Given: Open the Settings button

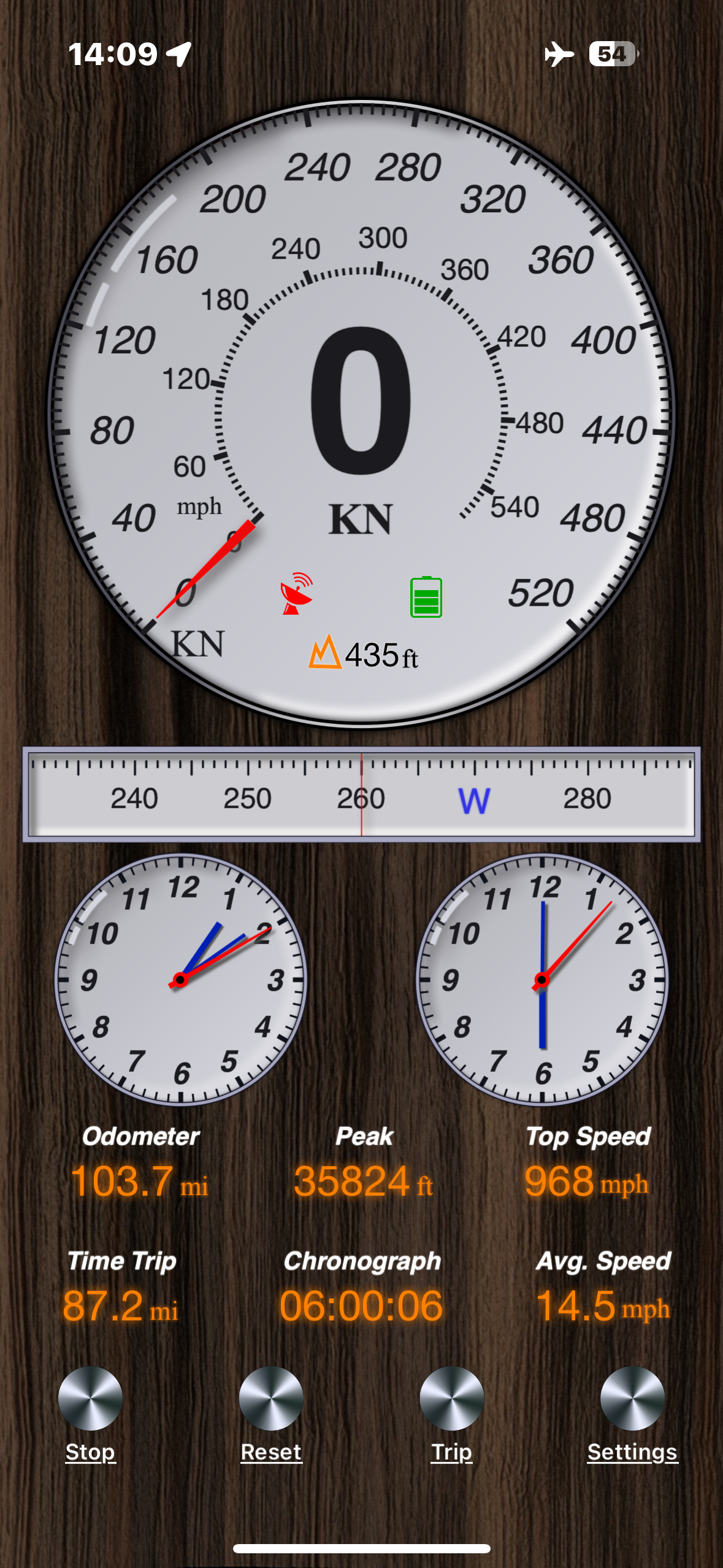Looking at the screenshot, I should pyautogui.click(x=632, y=1399).
